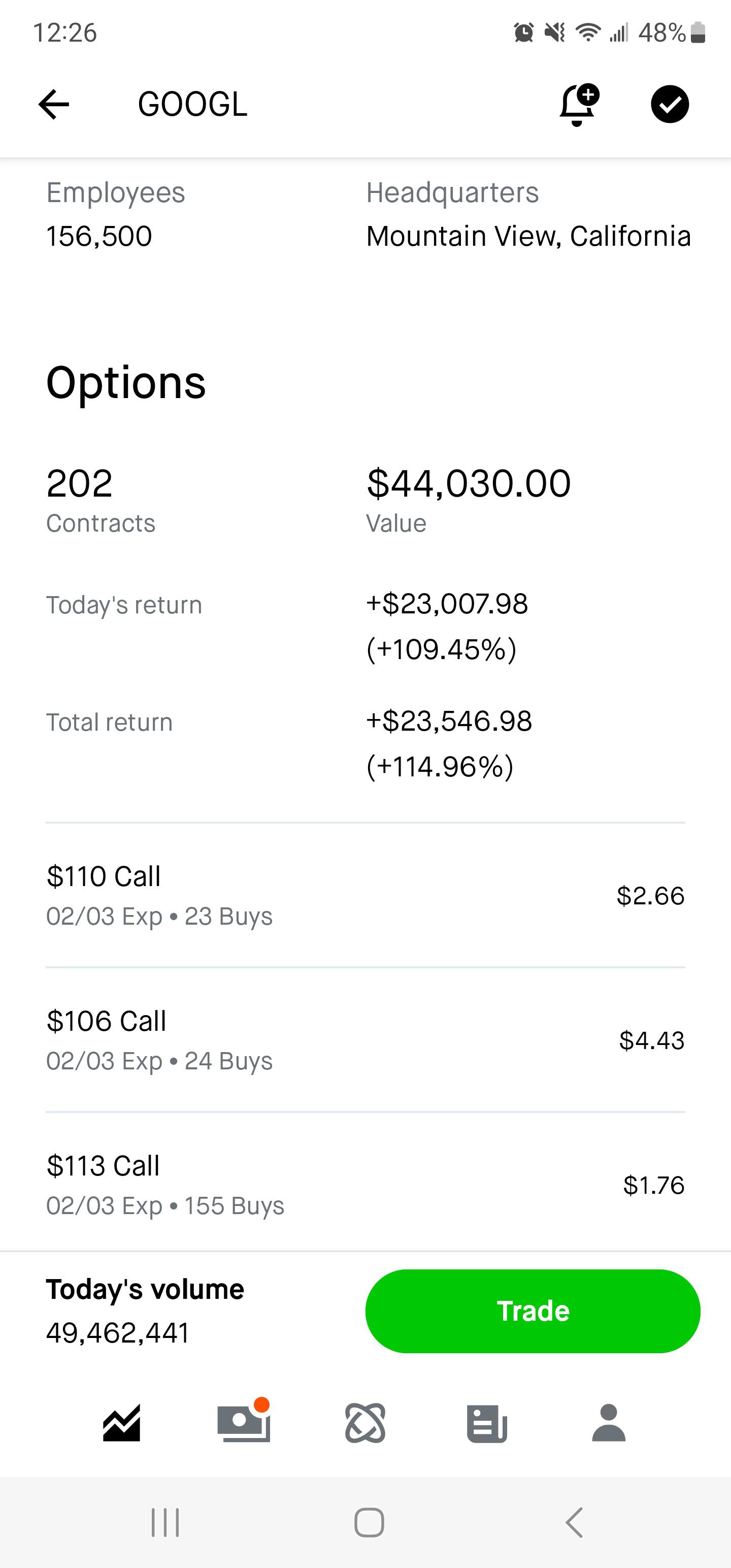Open the news feed tab

487,1423
